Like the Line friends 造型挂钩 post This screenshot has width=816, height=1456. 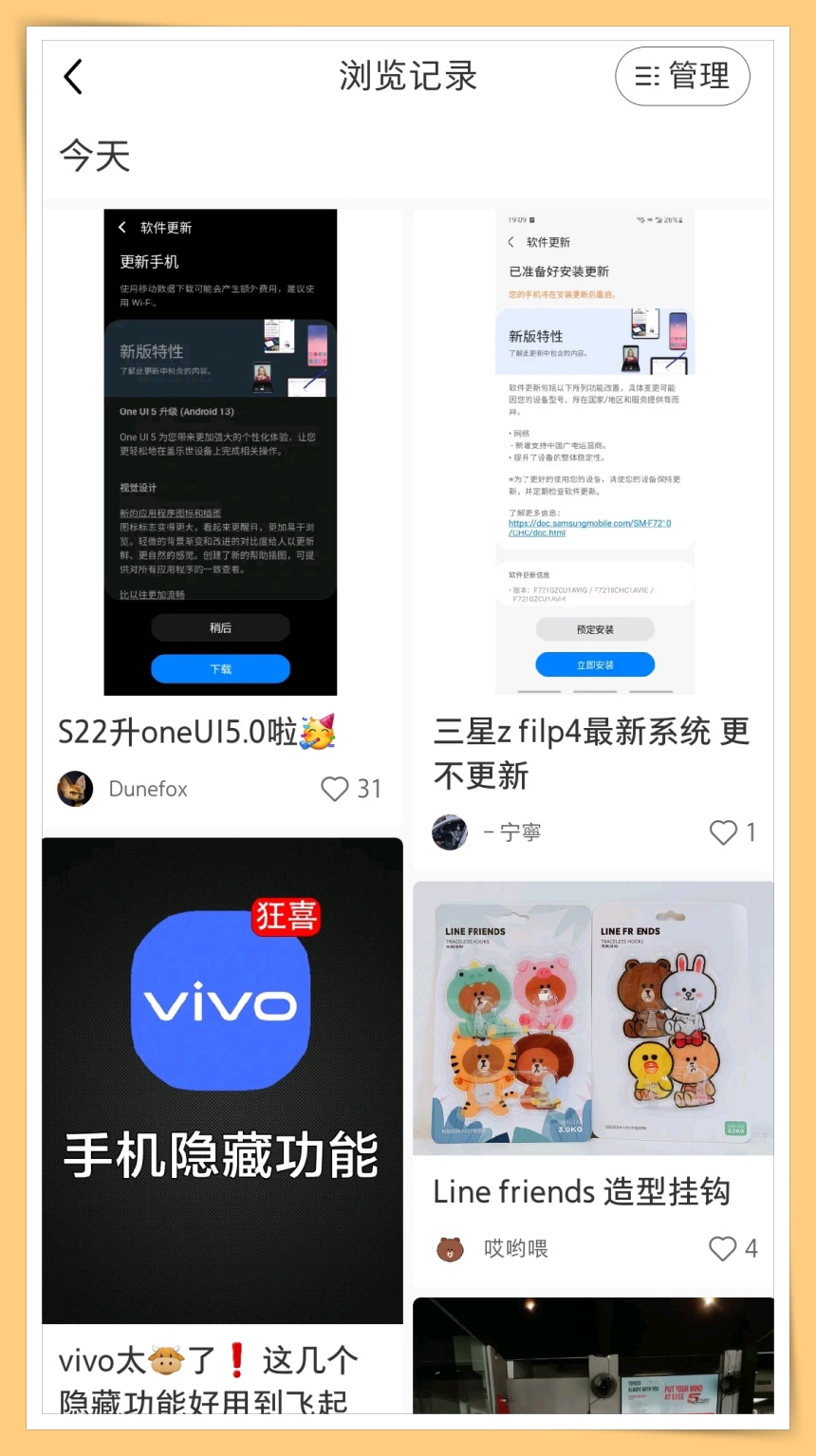723,1248
